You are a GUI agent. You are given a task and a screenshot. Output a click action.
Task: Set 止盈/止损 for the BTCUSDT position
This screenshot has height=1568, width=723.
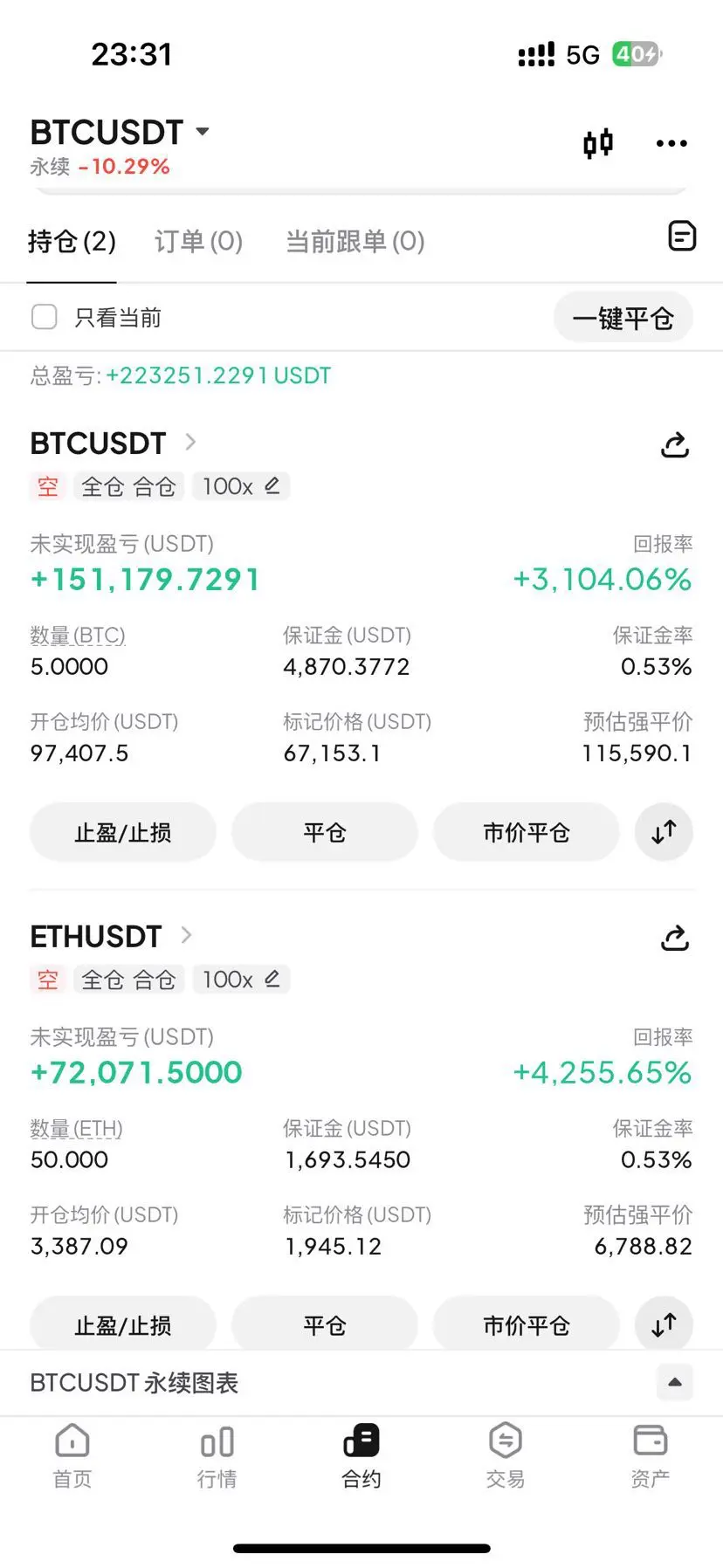(123, 833)
